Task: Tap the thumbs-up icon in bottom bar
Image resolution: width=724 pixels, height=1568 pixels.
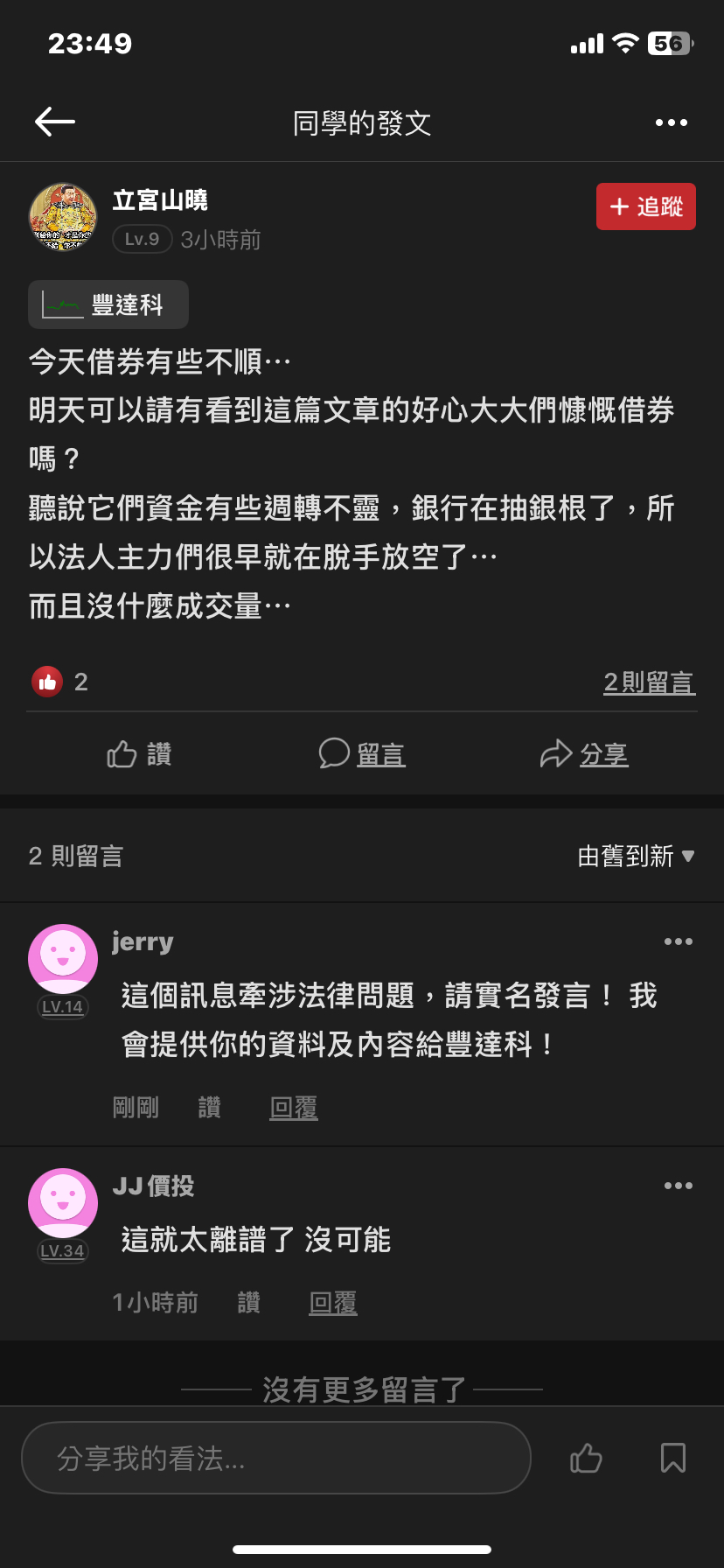Action: click(586, 1458)
